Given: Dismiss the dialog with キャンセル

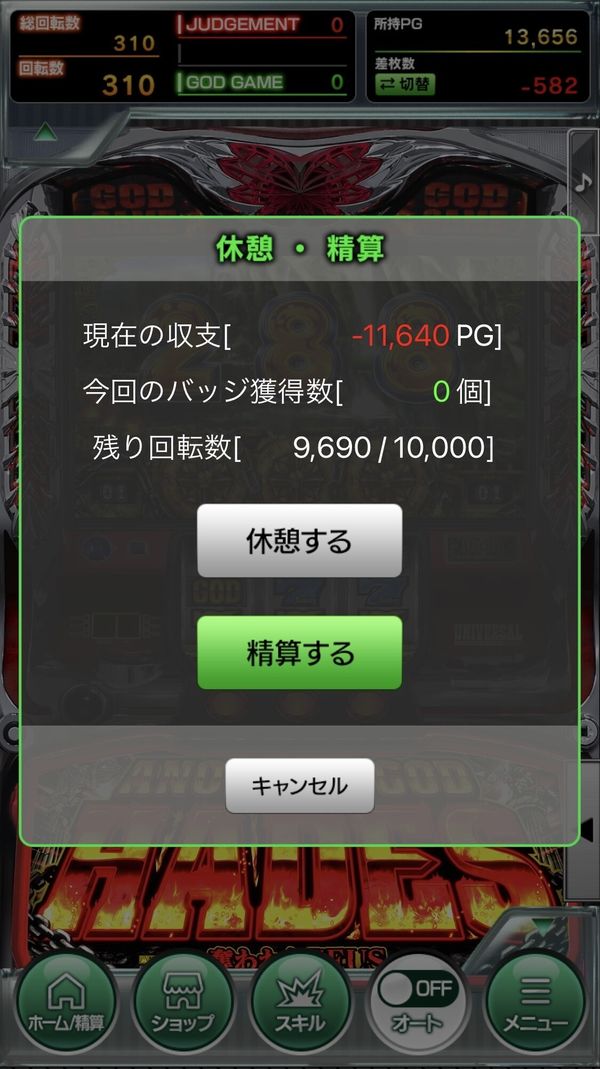Looking at the screenshot, I should click(x=300, y=785).
